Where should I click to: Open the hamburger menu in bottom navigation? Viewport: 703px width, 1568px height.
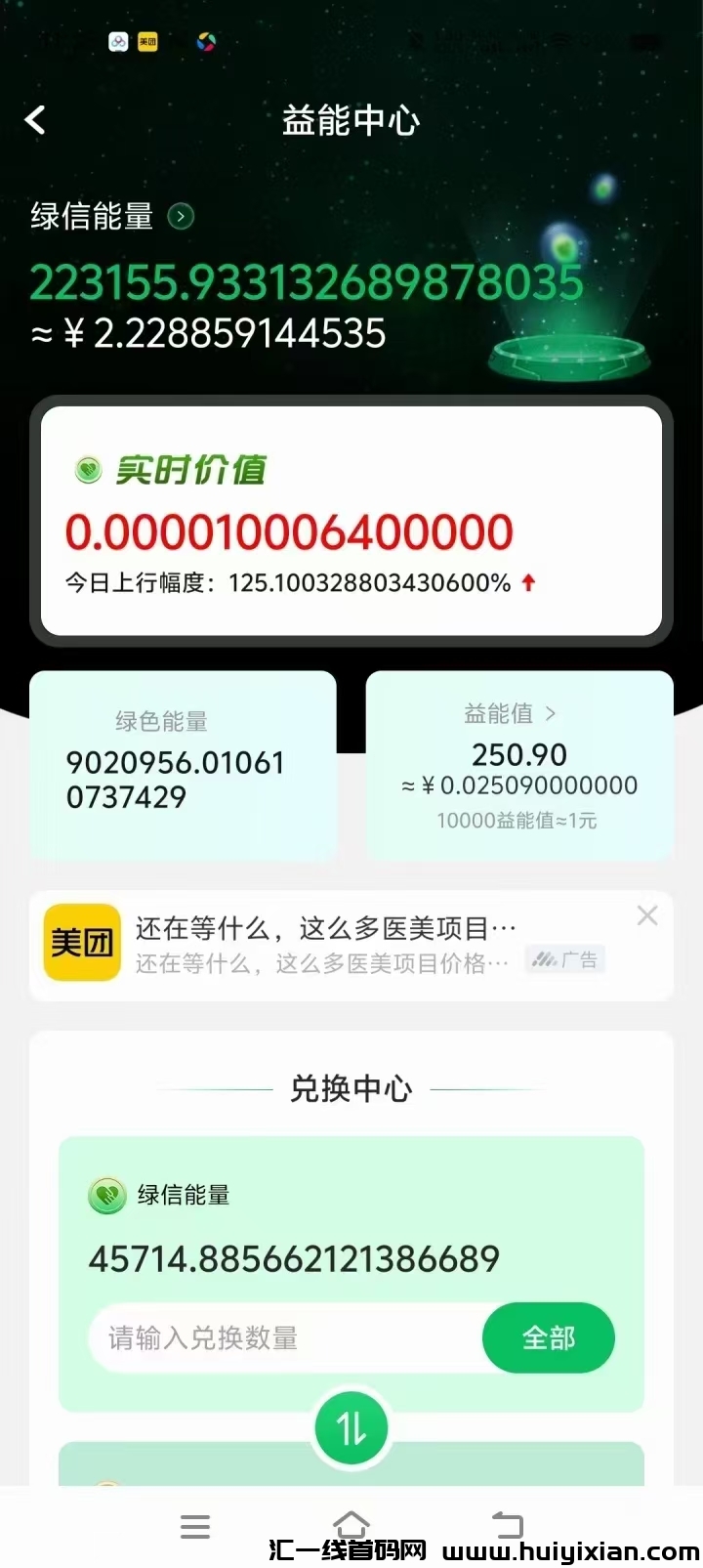[195, 1525]
